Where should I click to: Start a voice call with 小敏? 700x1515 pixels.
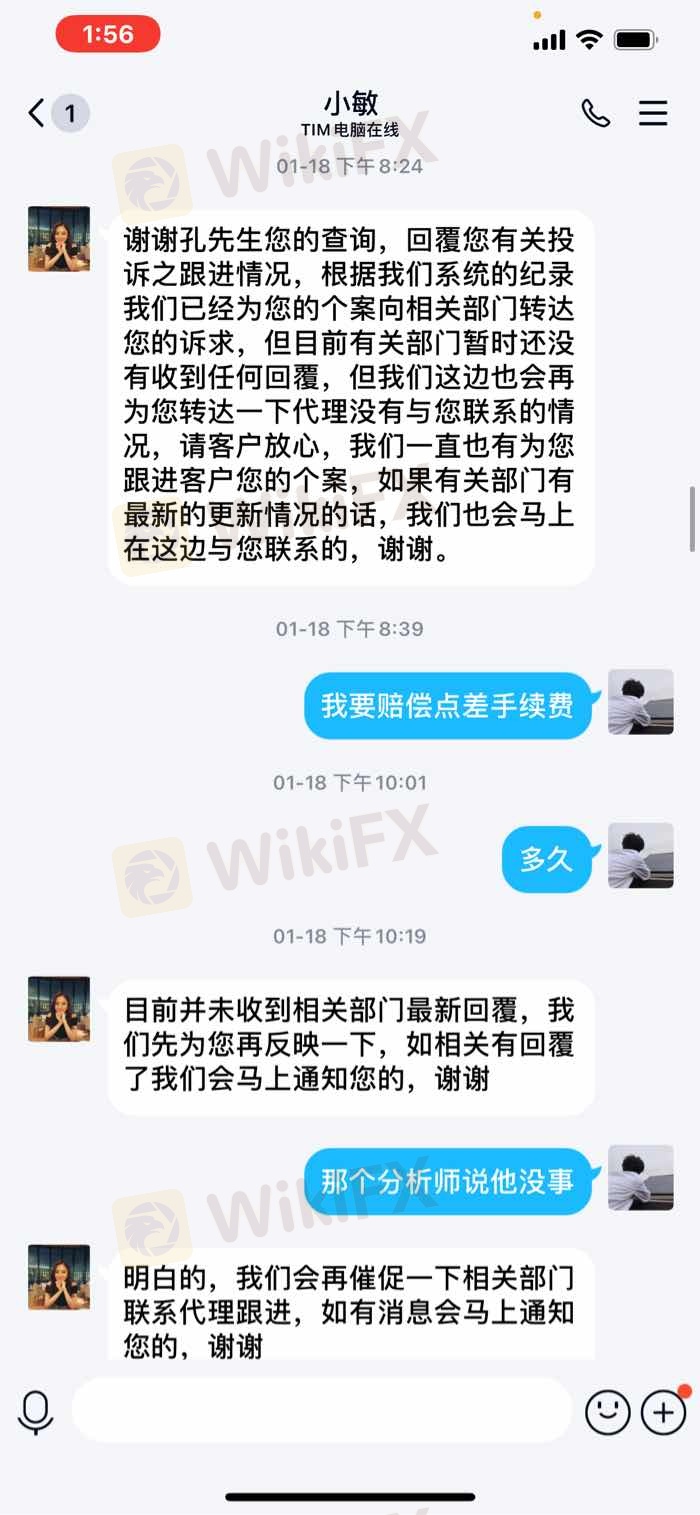point(596,113)
